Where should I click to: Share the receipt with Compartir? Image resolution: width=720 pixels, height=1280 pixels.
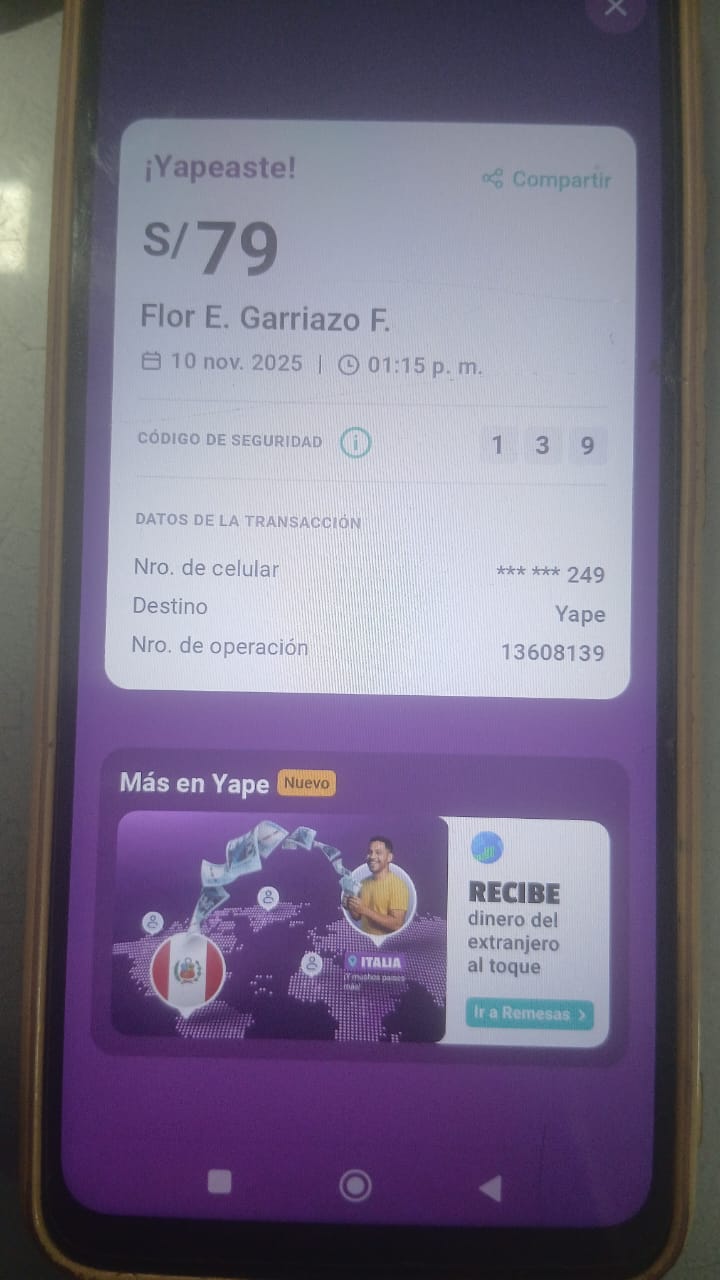pyautogui.click(x=547, y=179)
